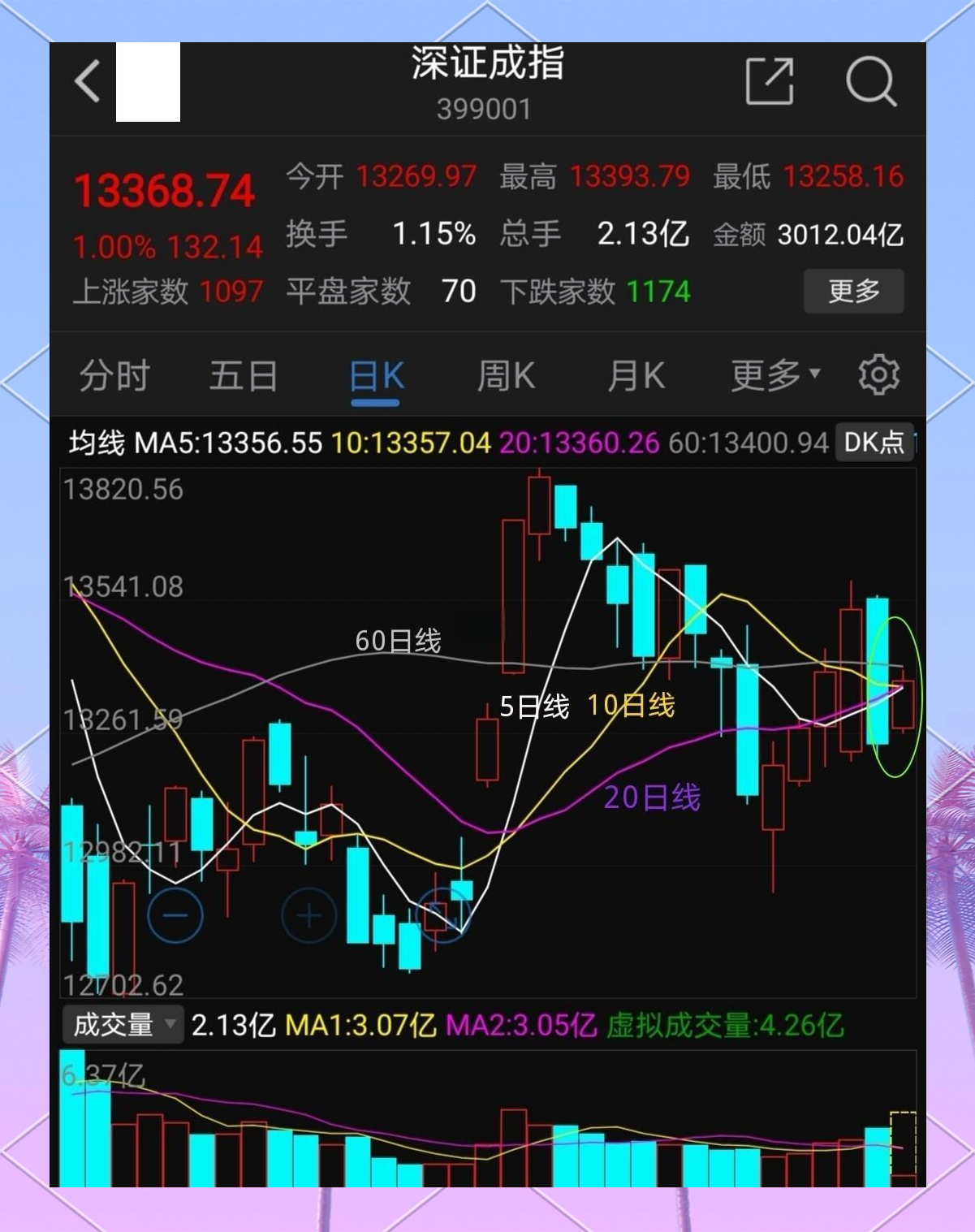This screenshot has width=975, height=1232.
Task: Click the circular refresh icon on the chart
Action: point(442,915)
